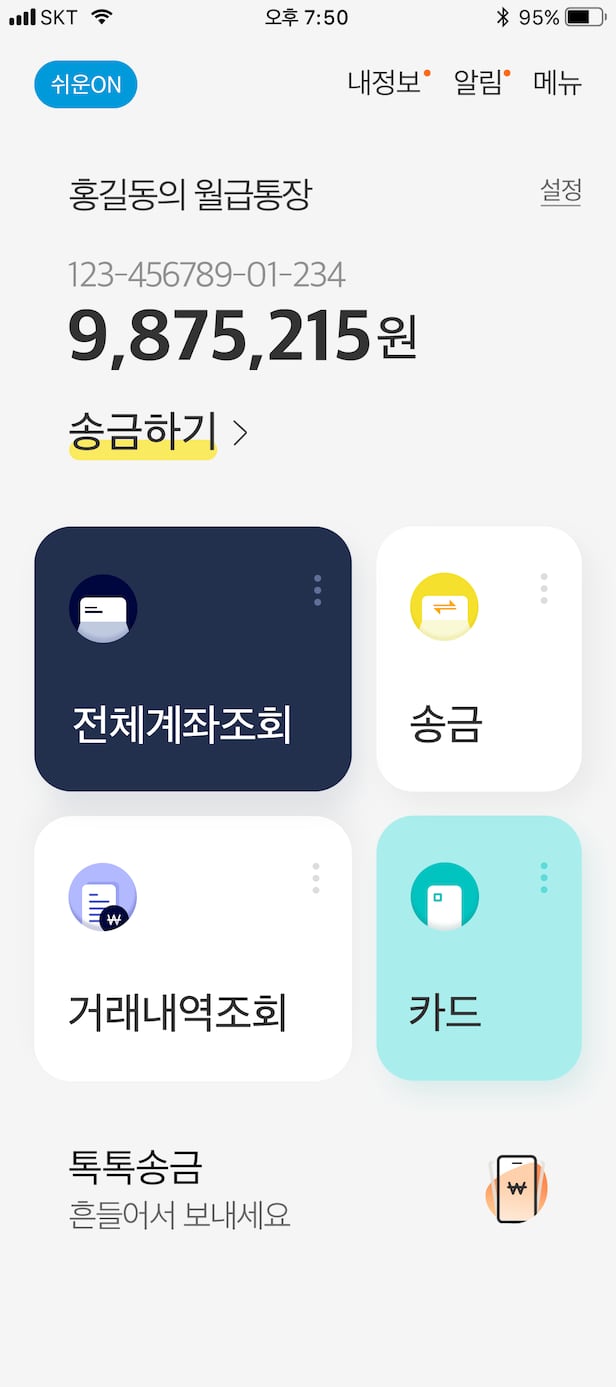Image resolution: width=616 pixels, height=1387 pixels.
Task: Open 톡톡송금 shake-to-send
Action: [300, 1188]
